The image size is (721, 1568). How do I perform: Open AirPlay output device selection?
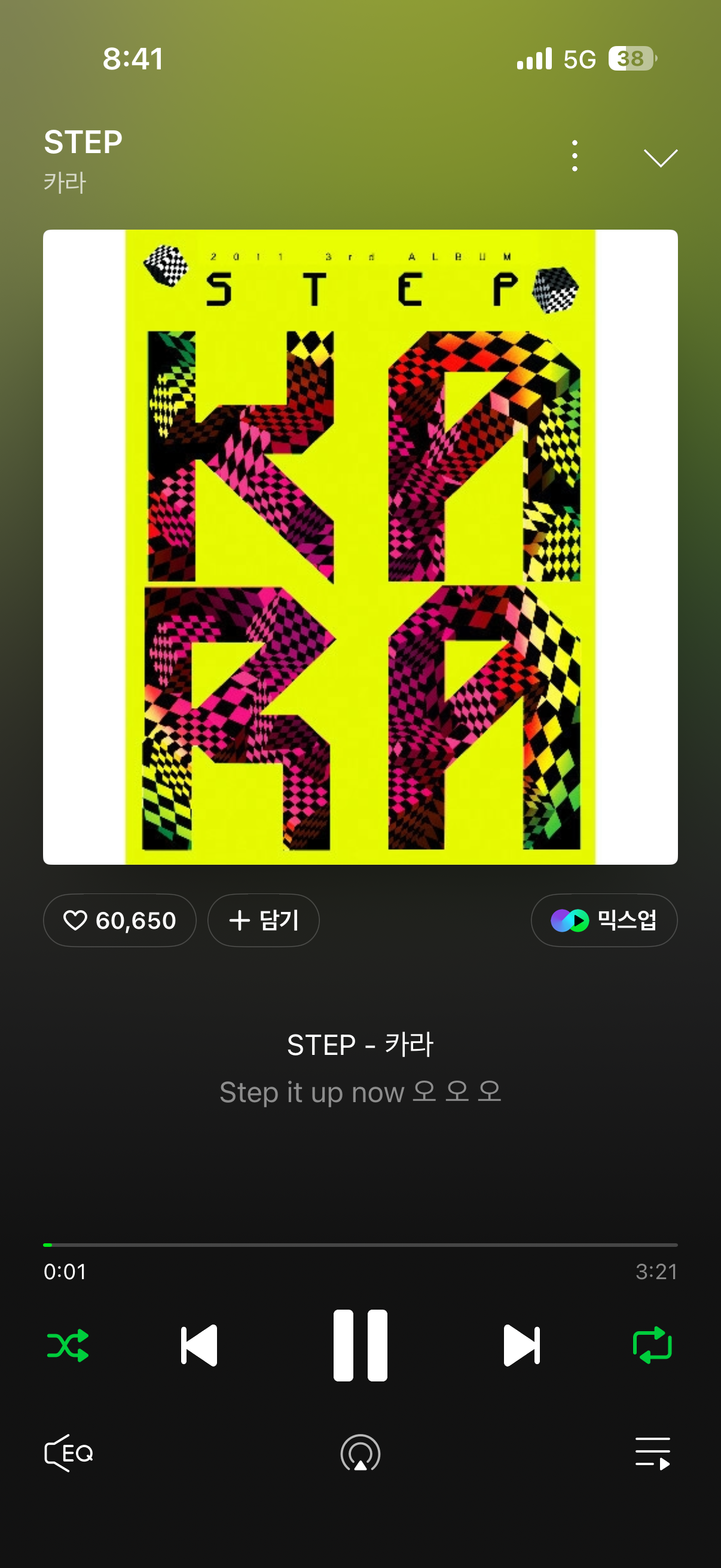[360, 1454]
